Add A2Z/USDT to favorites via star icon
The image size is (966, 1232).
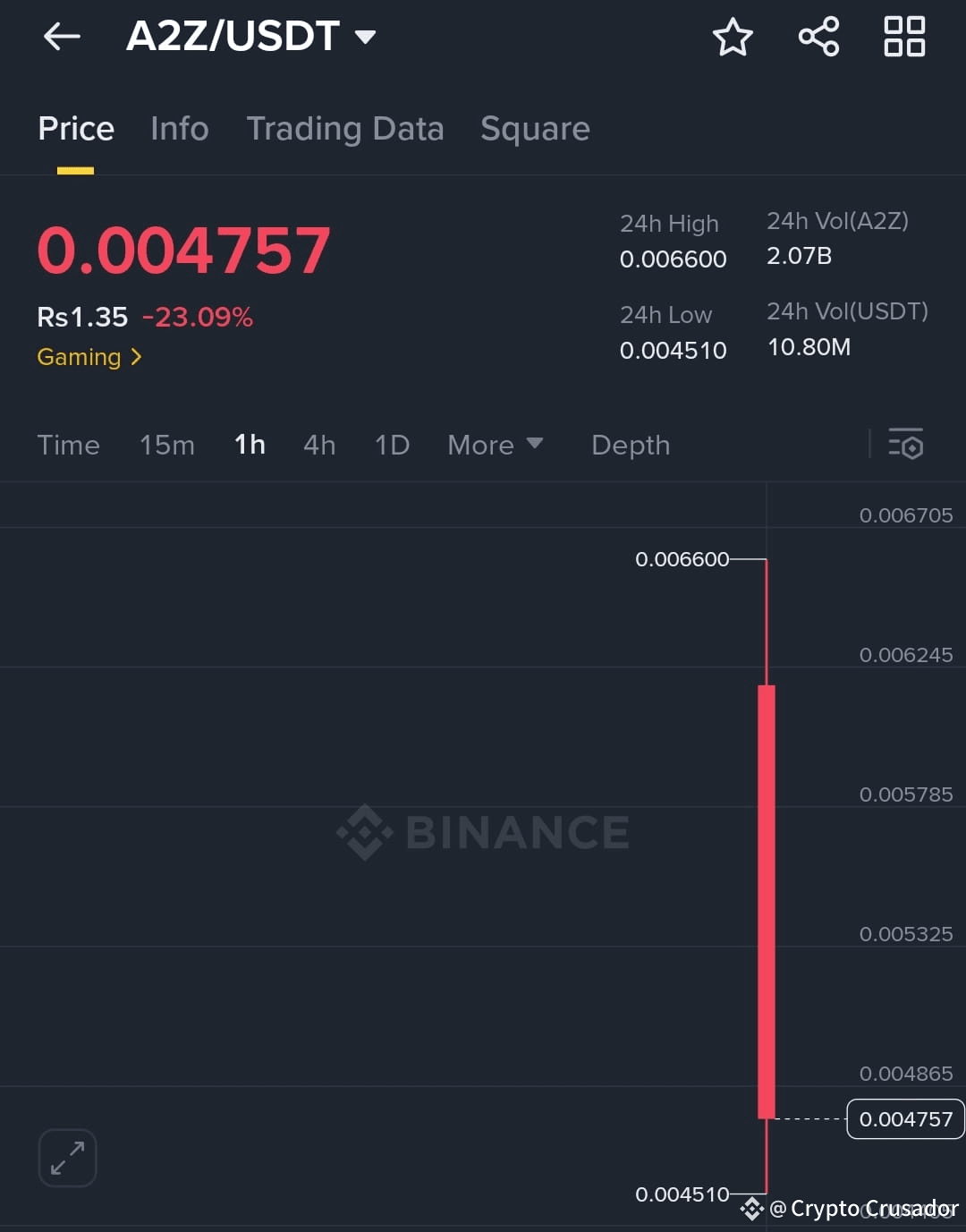[x=733, y=38]
